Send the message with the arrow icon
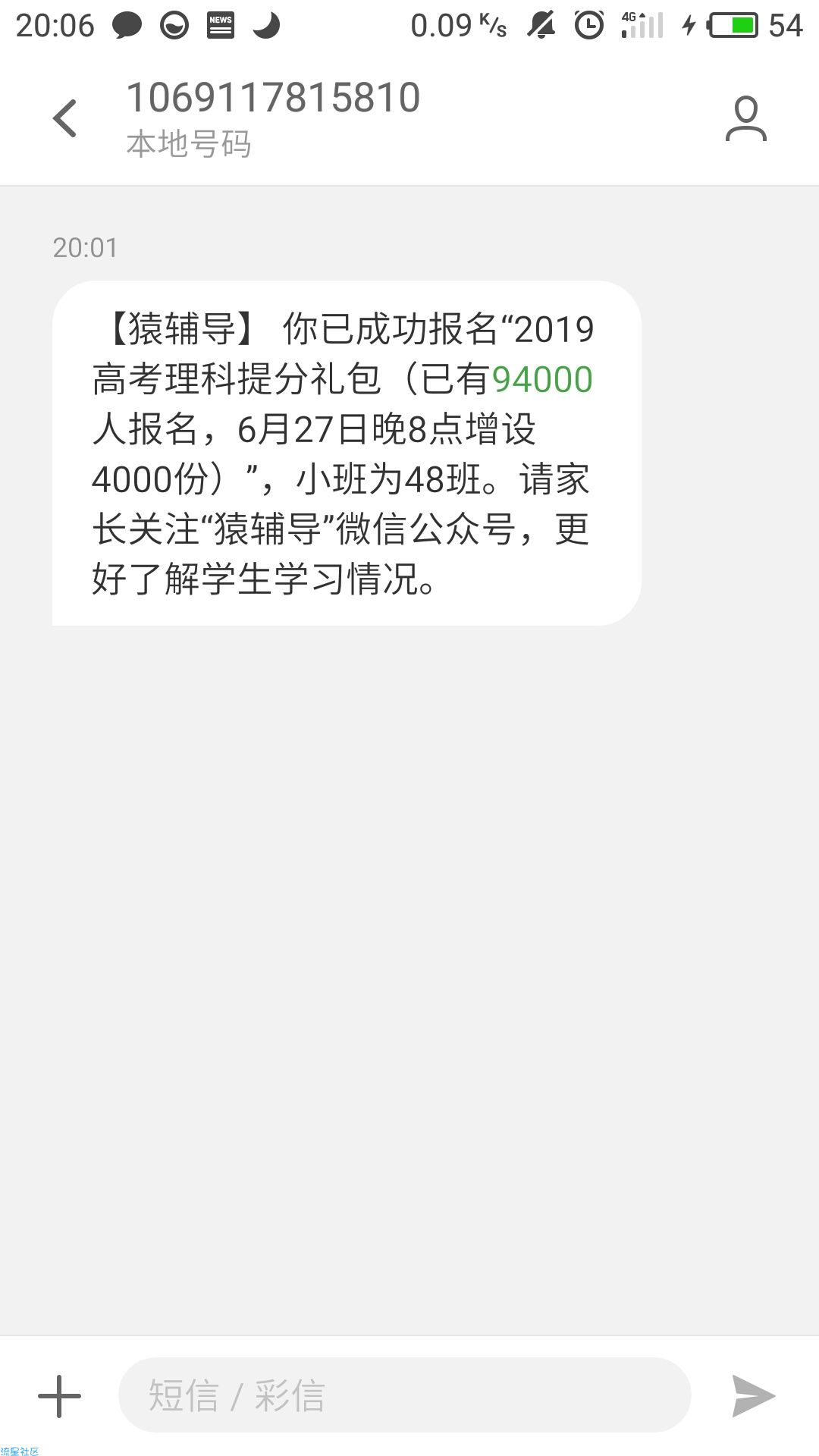The image size is (819, 1456). 753,1396
